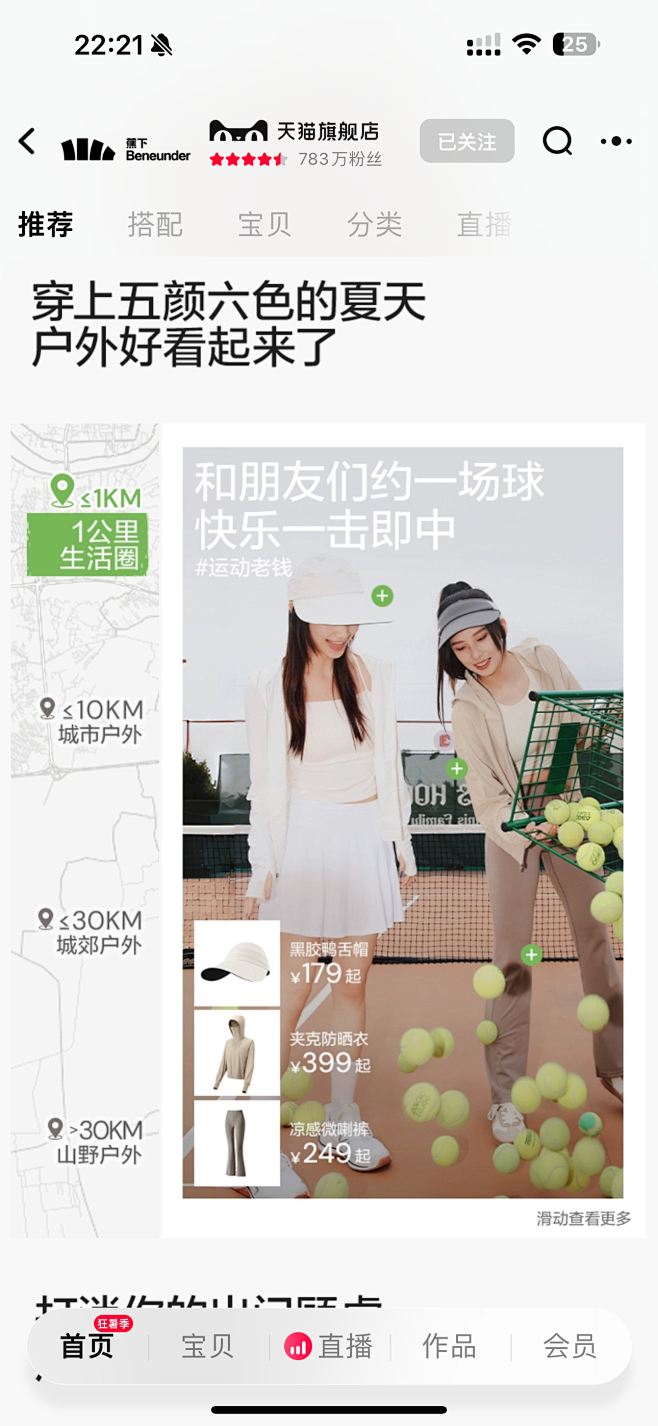Viewport: 658px width, 1426px height.
Task: Open bottom bar 直播 live tab
Action: click(x=329, y=1346)
